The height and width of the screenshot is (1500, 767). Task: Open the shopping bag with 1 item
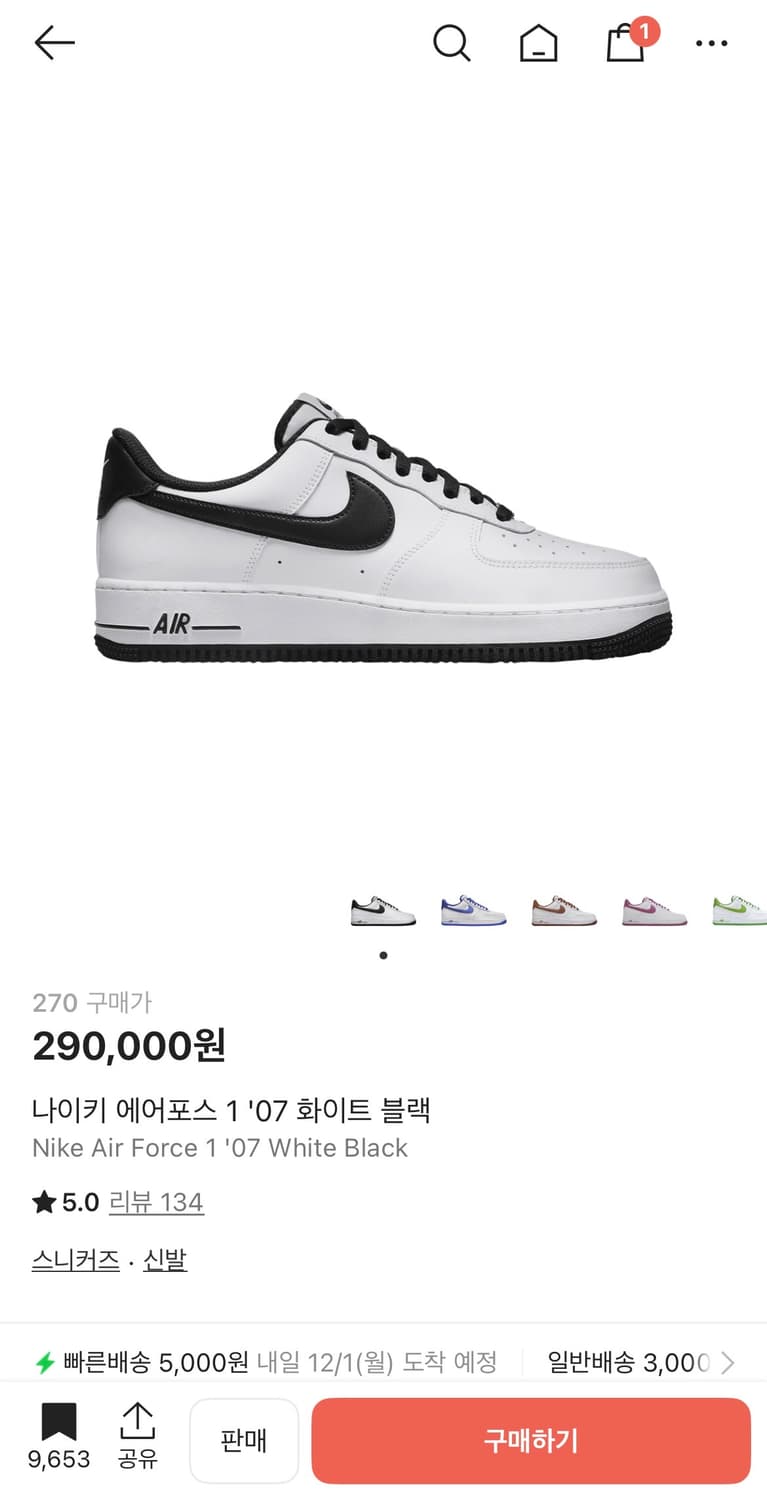pyautogui.click(x=625, y=45)
